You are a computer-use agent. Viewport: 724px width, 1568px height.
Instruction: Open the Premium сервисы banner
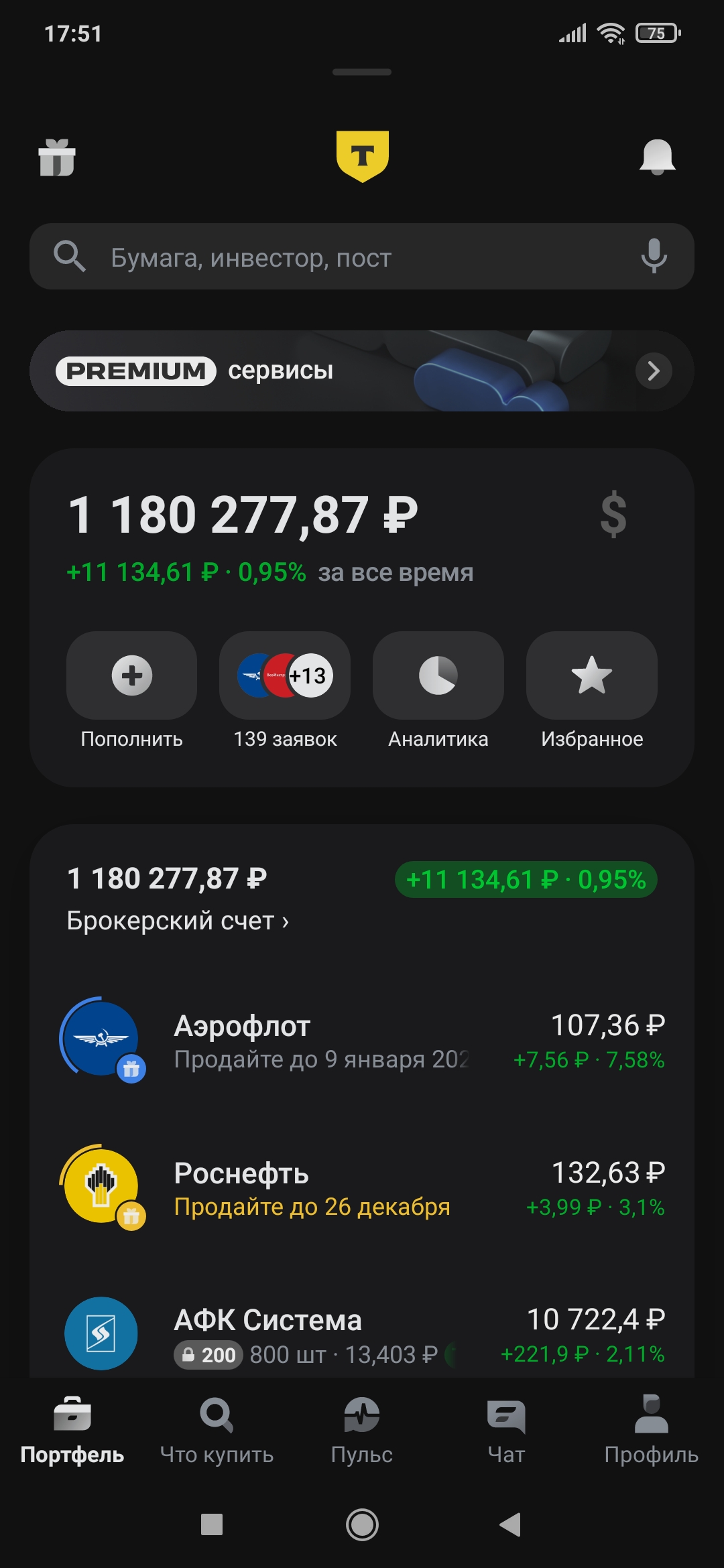pyautogui.click(x=362, y=371)
